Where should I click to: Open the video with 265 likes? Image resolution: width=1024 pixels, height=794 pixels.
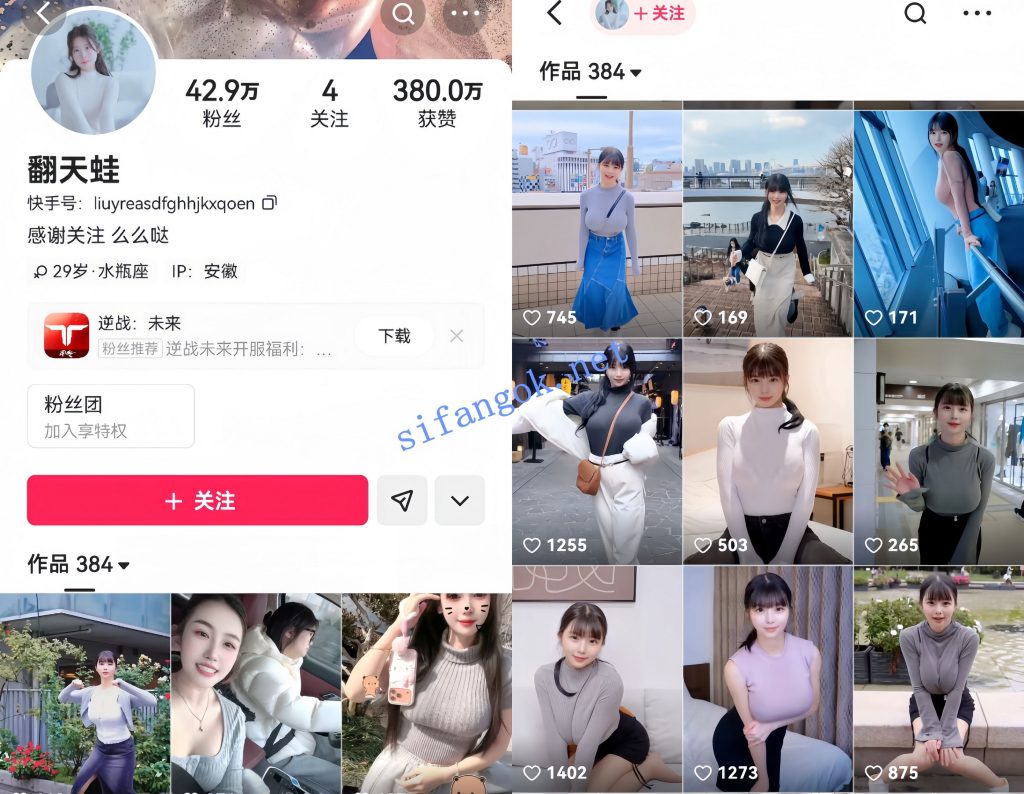click(939, 450)
